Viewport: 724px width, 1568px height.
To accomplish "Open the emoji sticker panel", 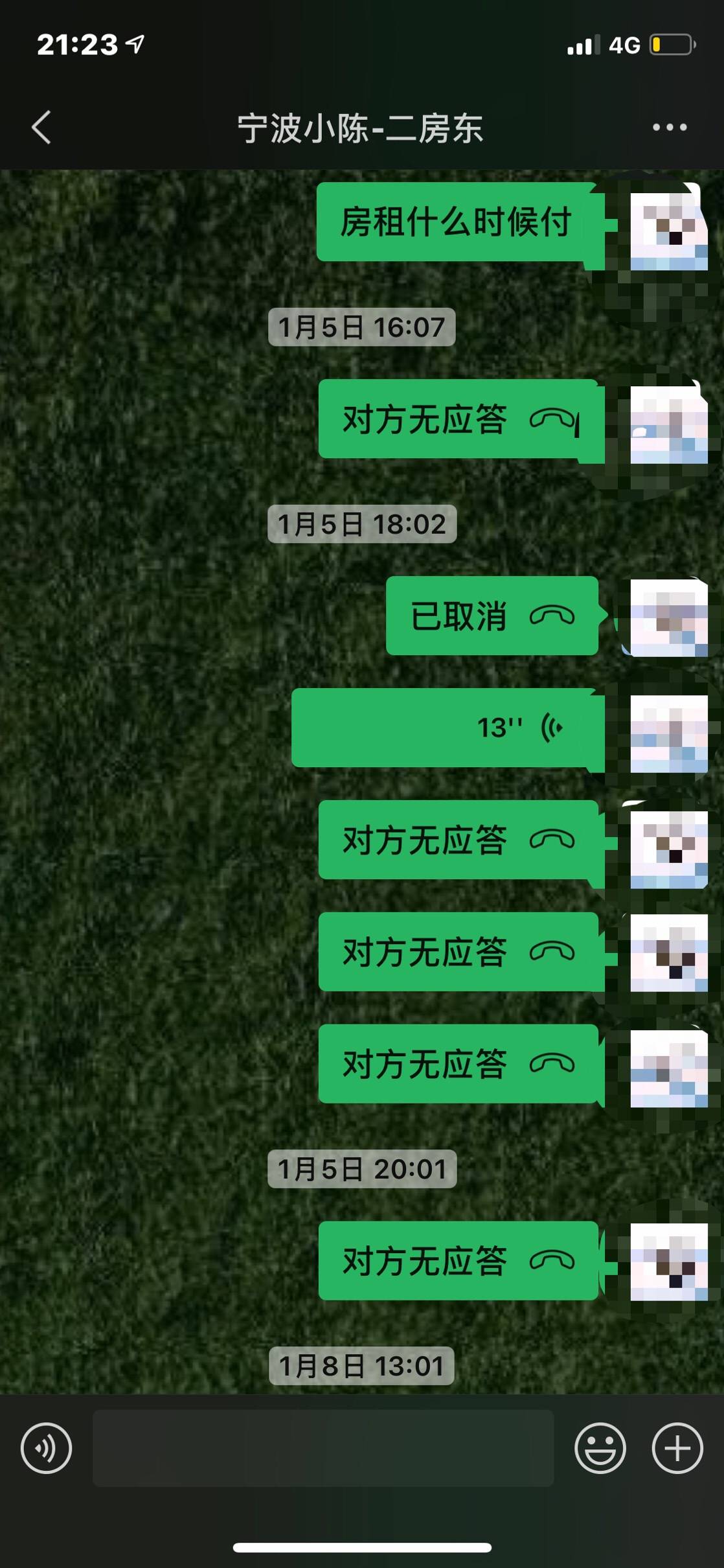I will (600, 1448).
